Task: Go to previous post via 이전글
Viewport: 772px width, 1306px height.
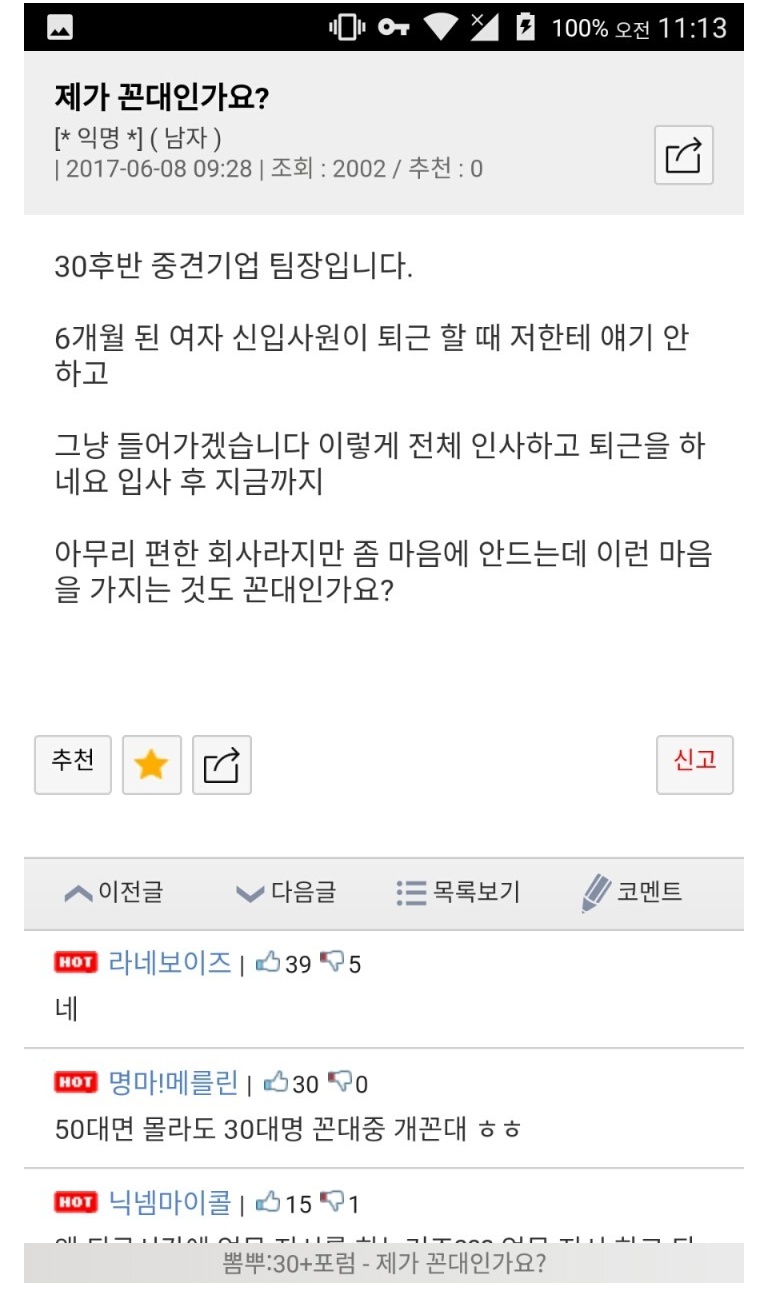Action: point(113,893)
